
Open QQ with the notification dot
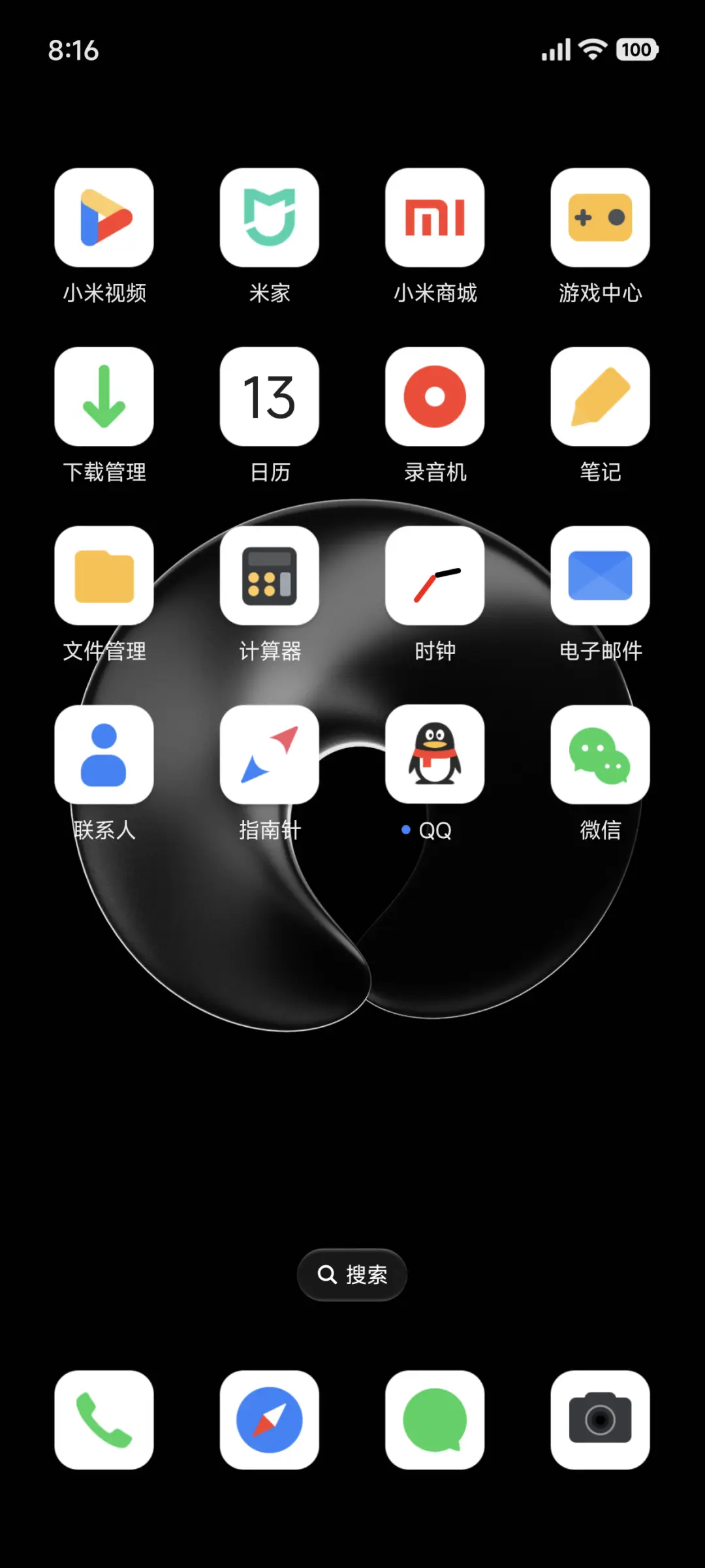pyautogui.click(x=435, y=754)
